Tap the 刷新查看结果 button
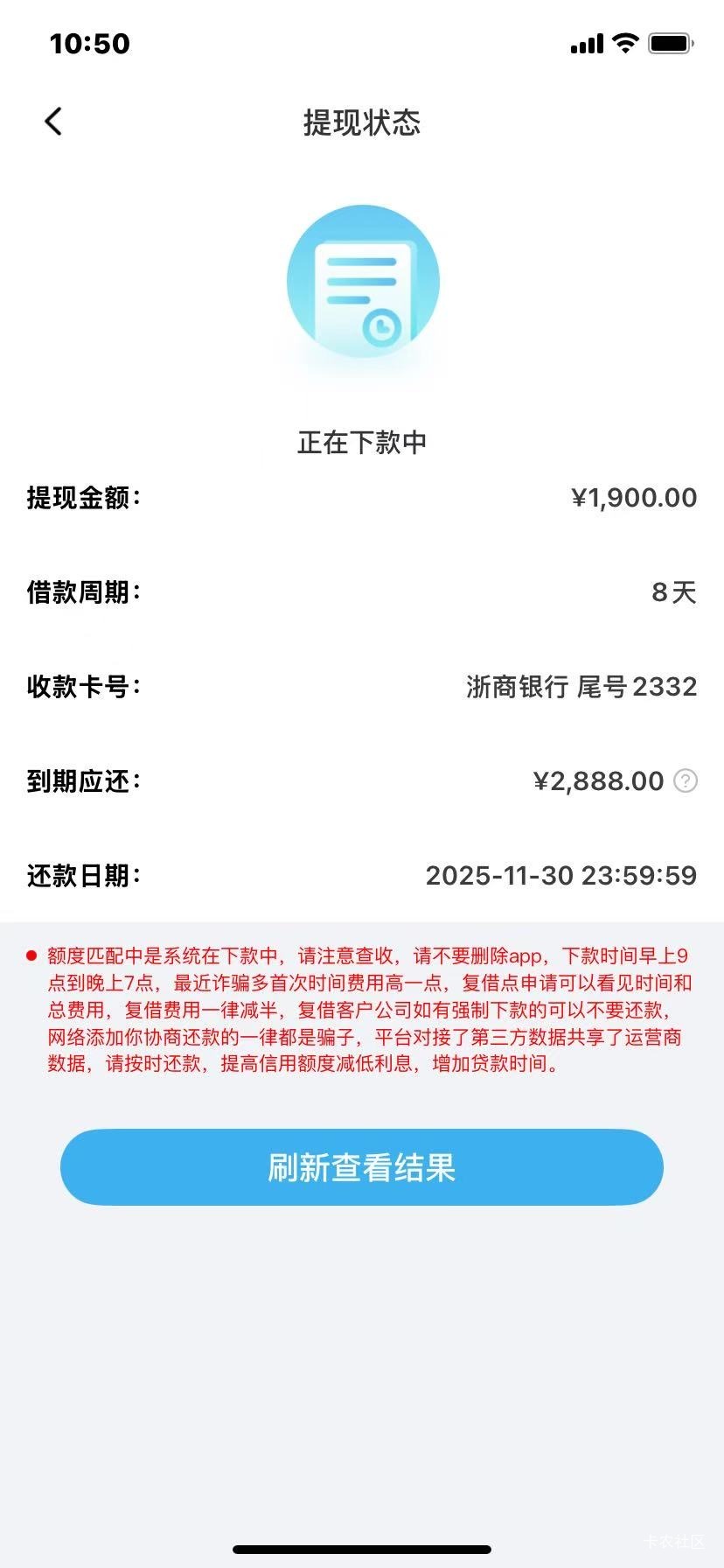This screenshot has width=724, height=1568. (x=361, y=1167)
